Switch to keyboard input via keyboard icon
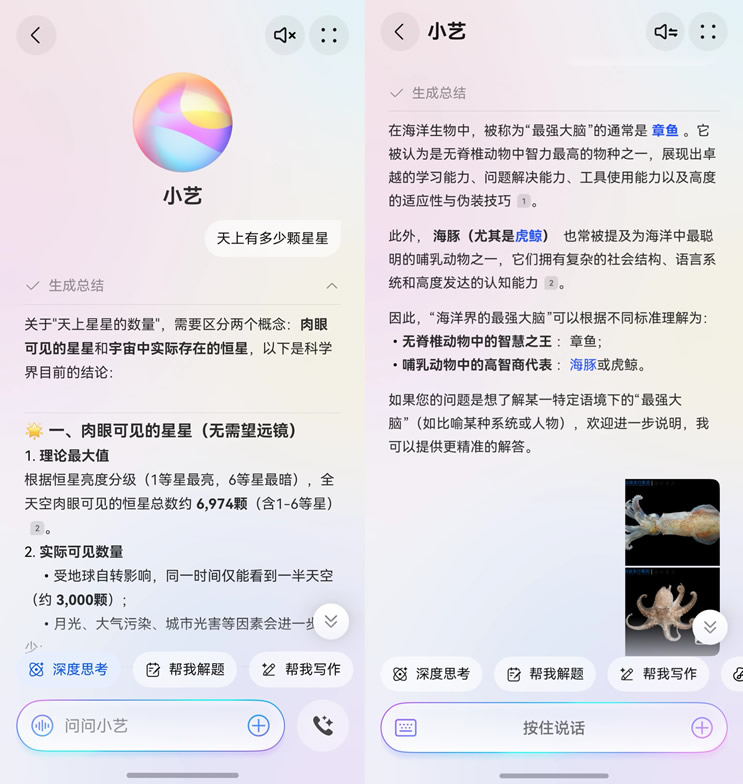Screen dimensions: 743x784 pos(405,728)
